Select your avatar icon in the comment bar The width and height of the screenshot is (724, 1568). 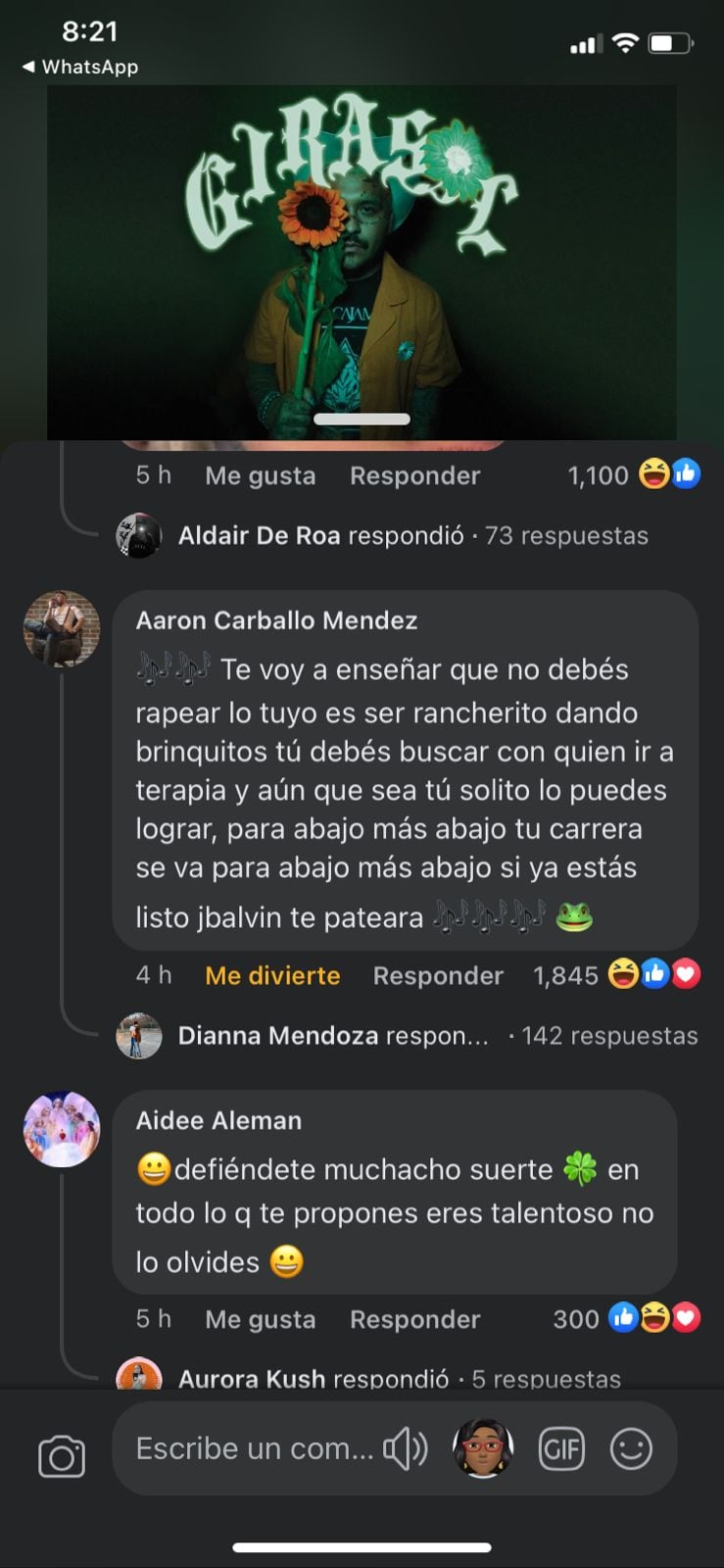click(x=482, y=1447)
